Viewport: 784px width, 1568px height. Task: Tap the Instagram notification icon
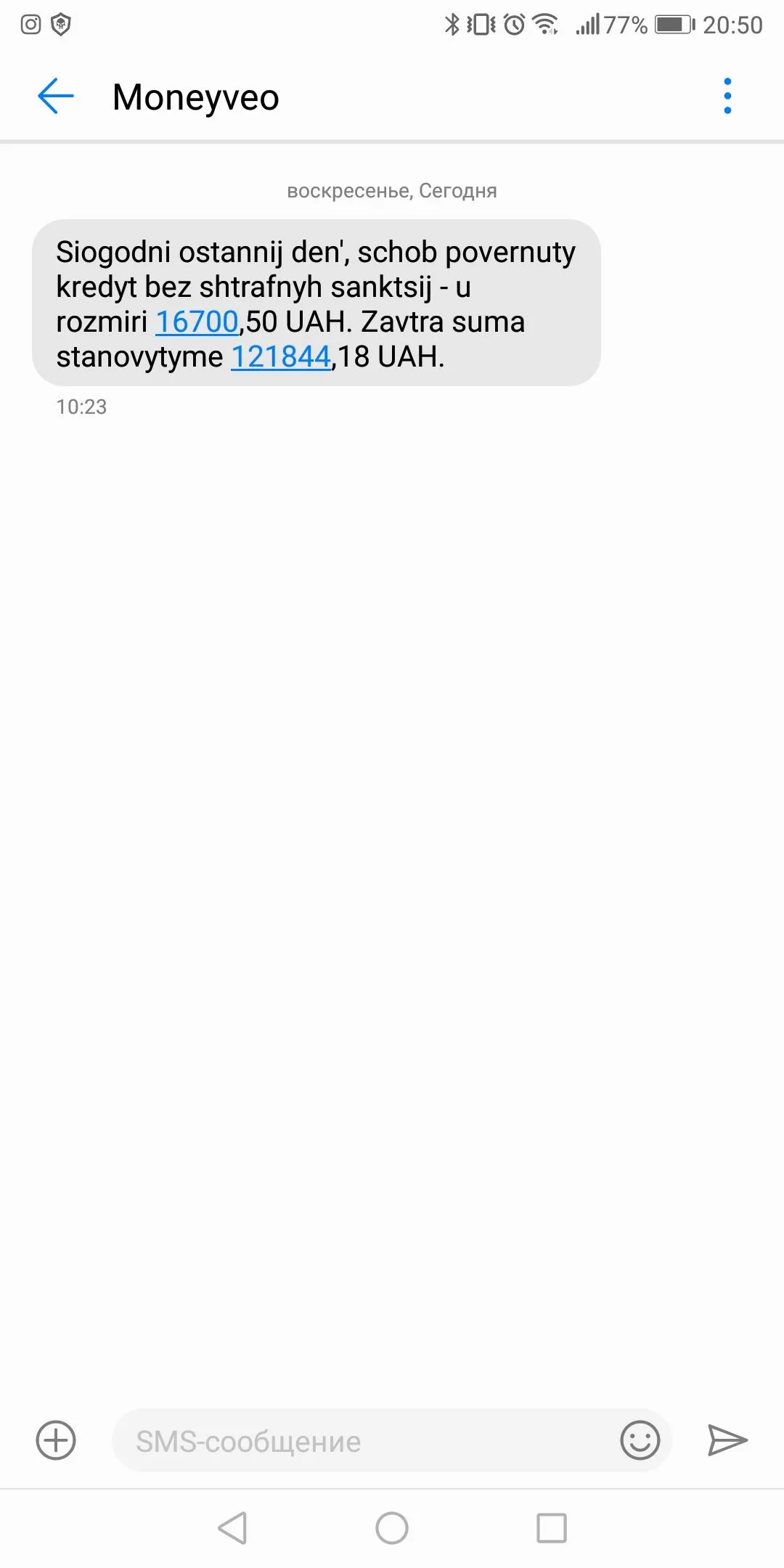[29, 24]
